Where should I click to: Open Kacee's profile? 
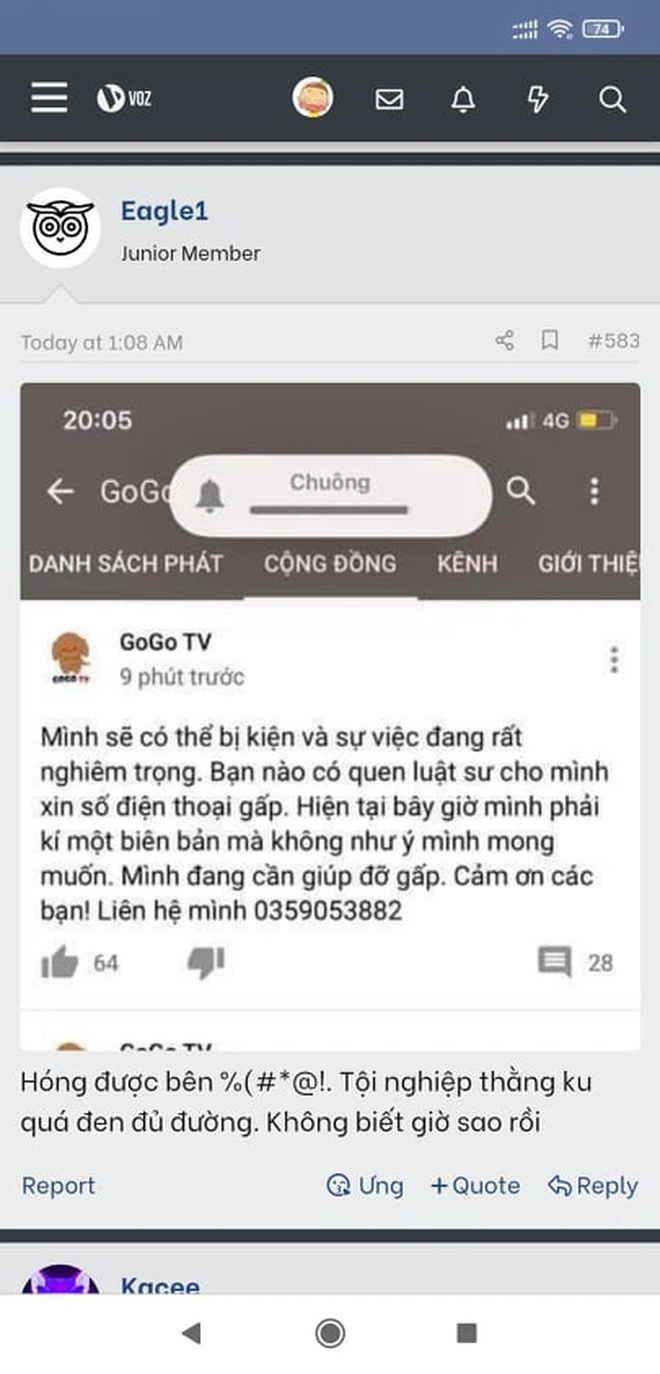click(x=160, y=1285)
